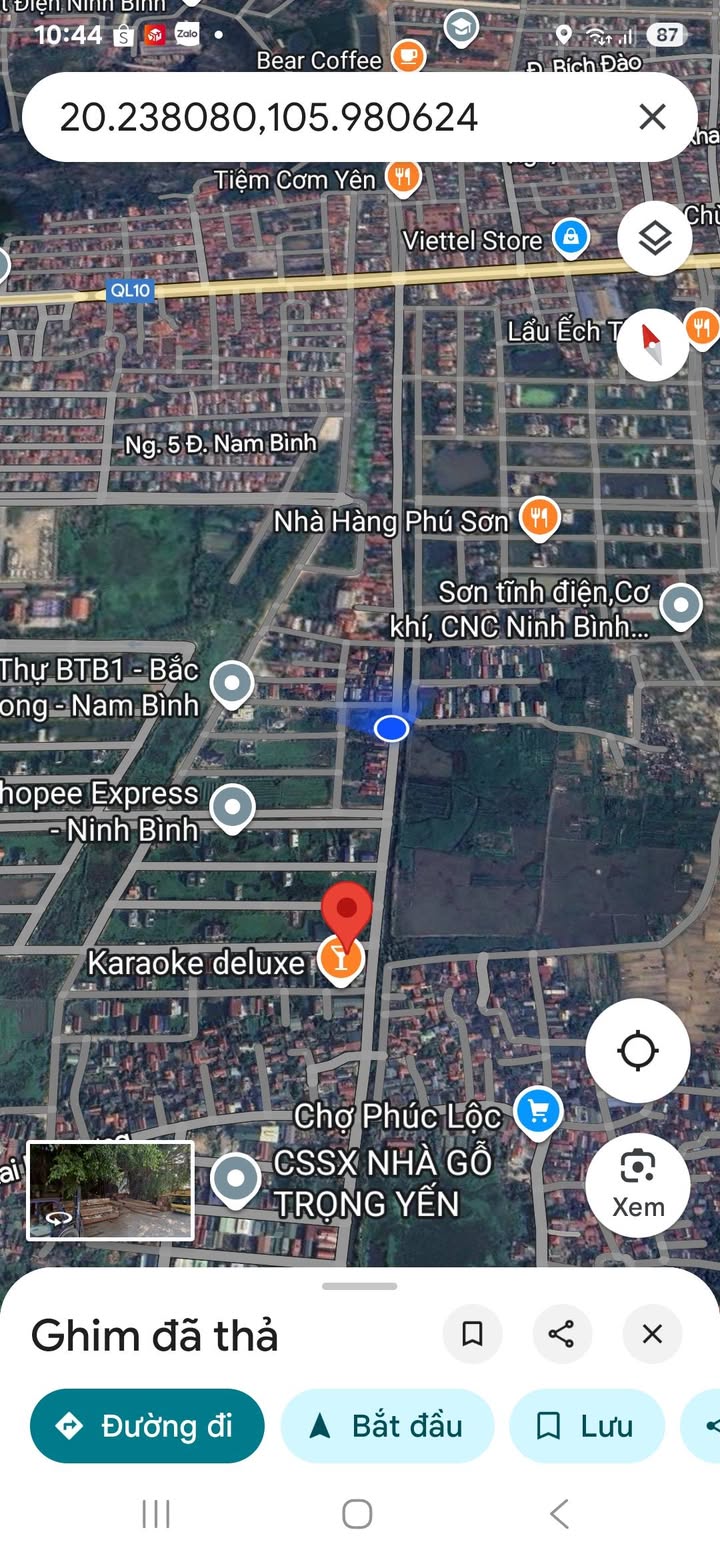Open the Viettel Store marker
Viewport: 720px width, 1560px height.
570,238
